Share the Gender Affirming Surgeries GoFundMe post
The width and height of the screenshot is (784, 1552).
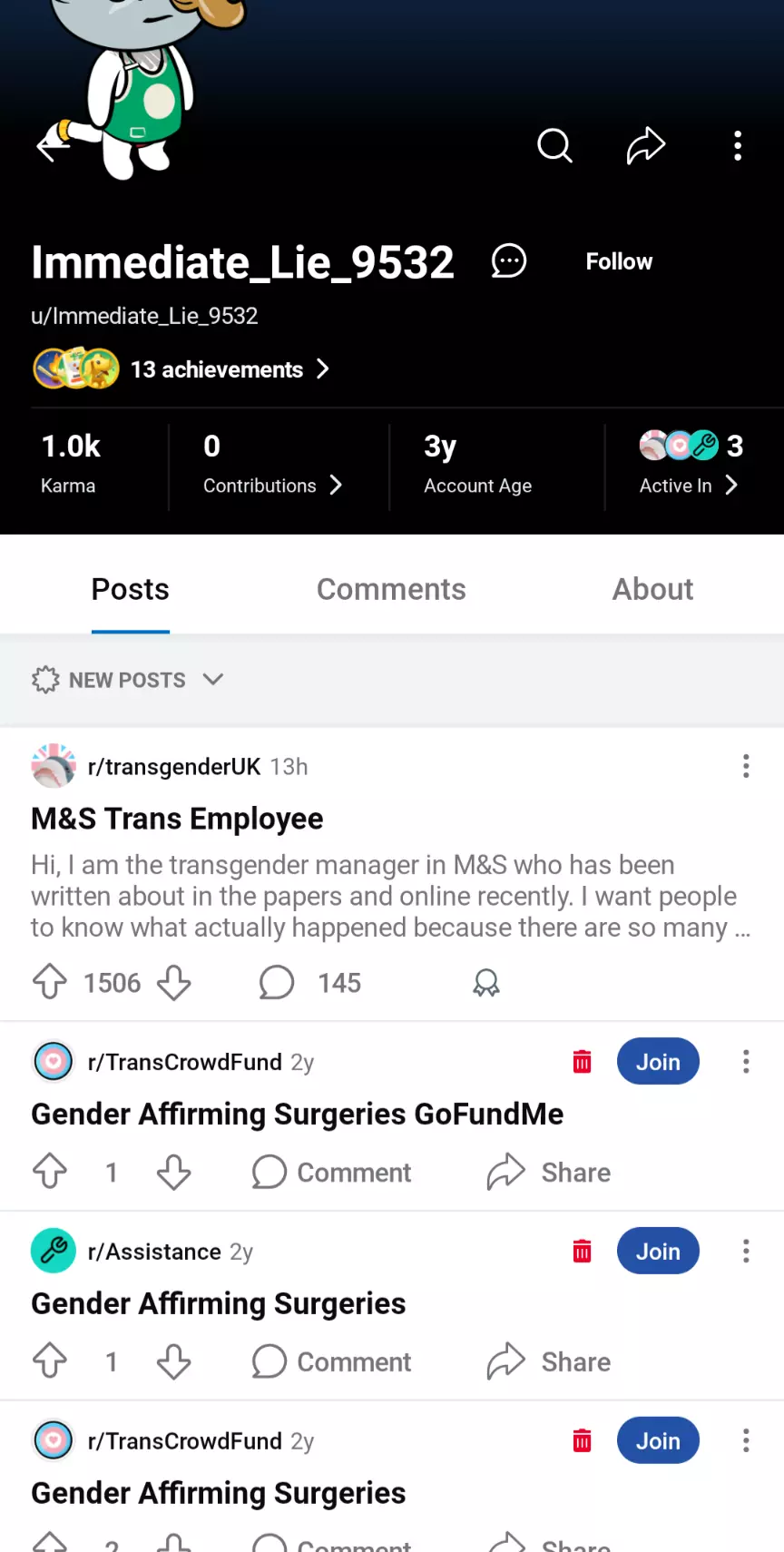[549, 1173]
